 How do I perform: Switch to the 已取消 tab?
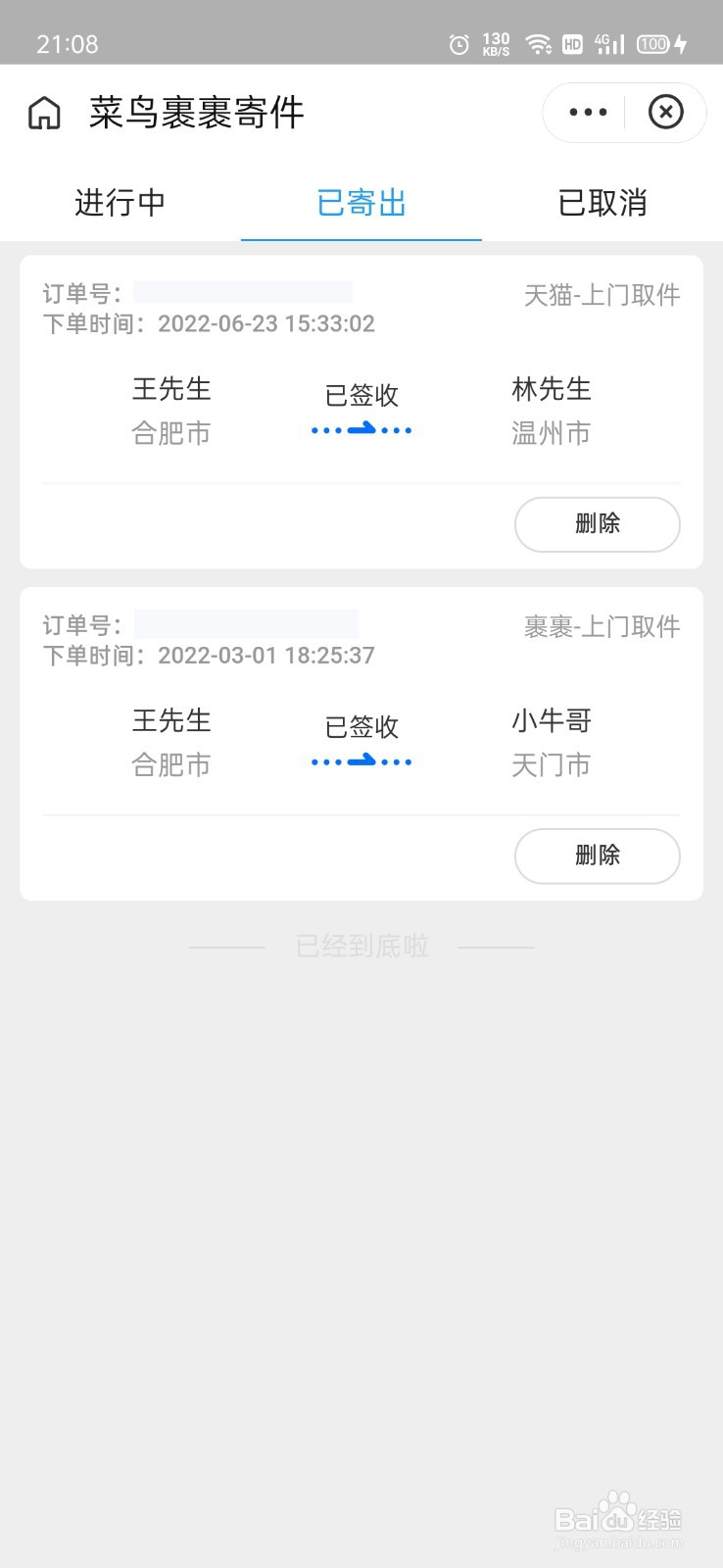pos(602,203)
